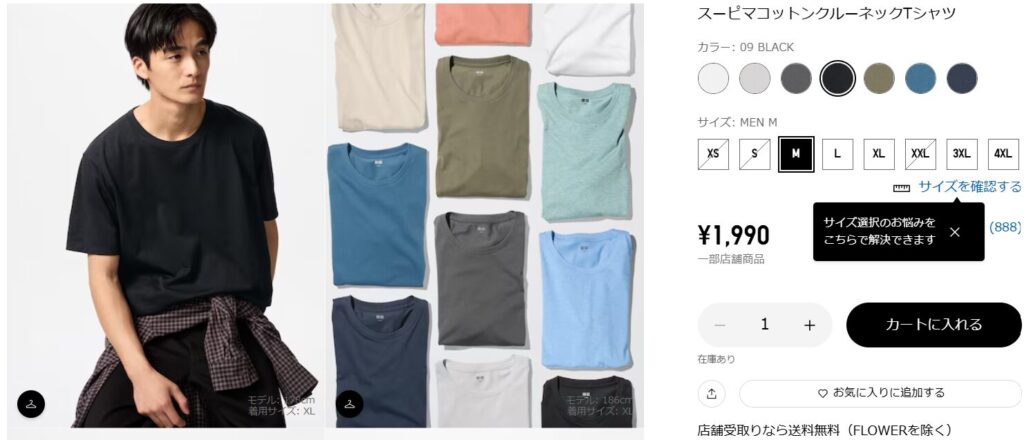Choose the blue color swatch
Viewport: 1024px width, 440px height.
click(920, 78)
